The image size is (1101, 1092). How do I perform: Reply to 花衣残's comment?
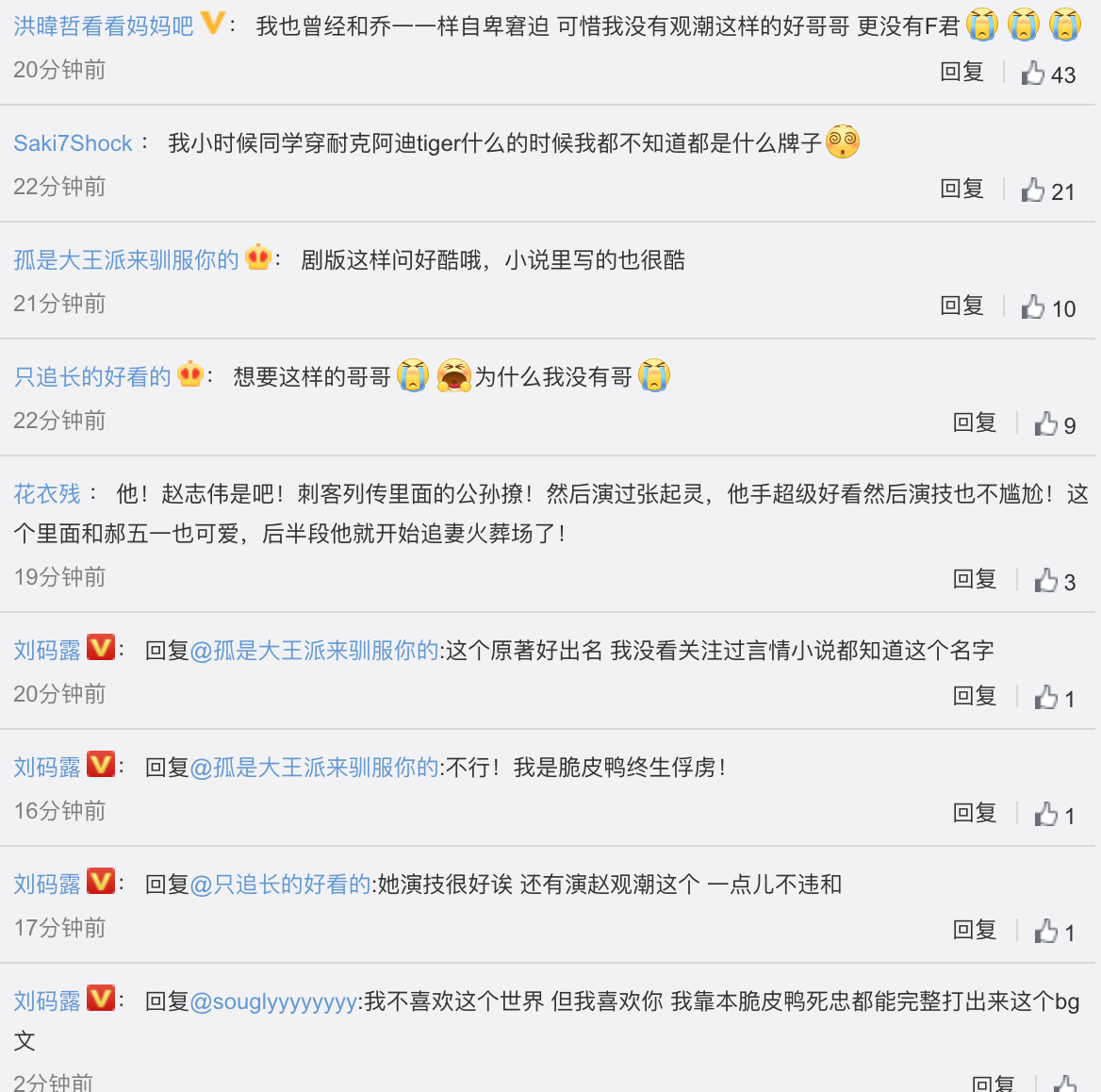(975, 579)
